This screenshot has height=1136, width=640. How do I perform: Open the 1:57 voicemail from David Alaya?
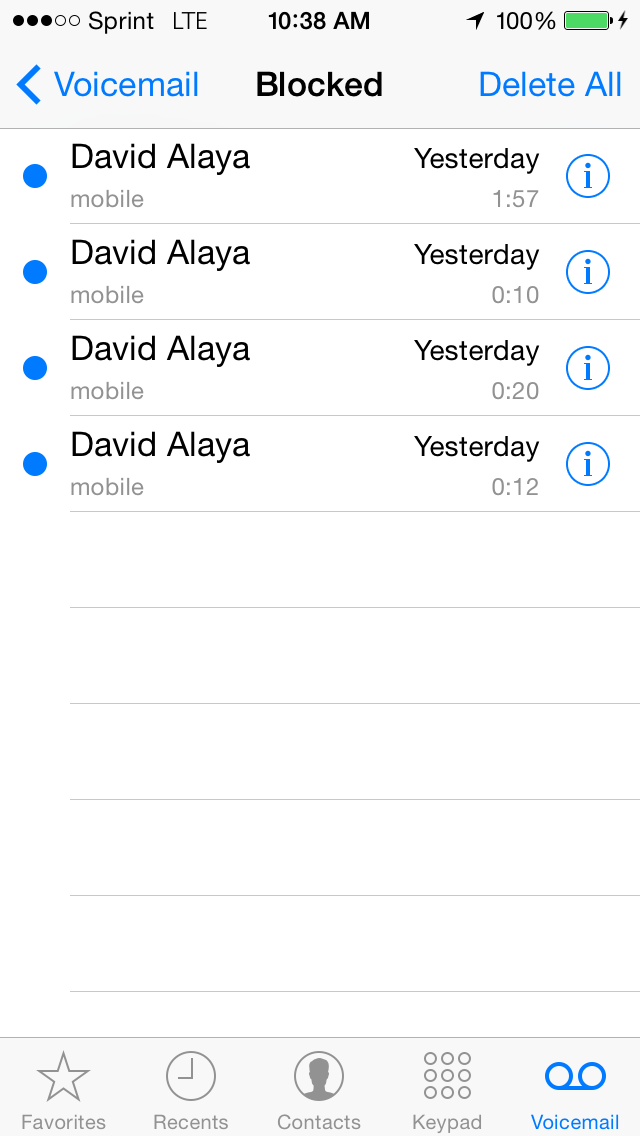point(320,176)
